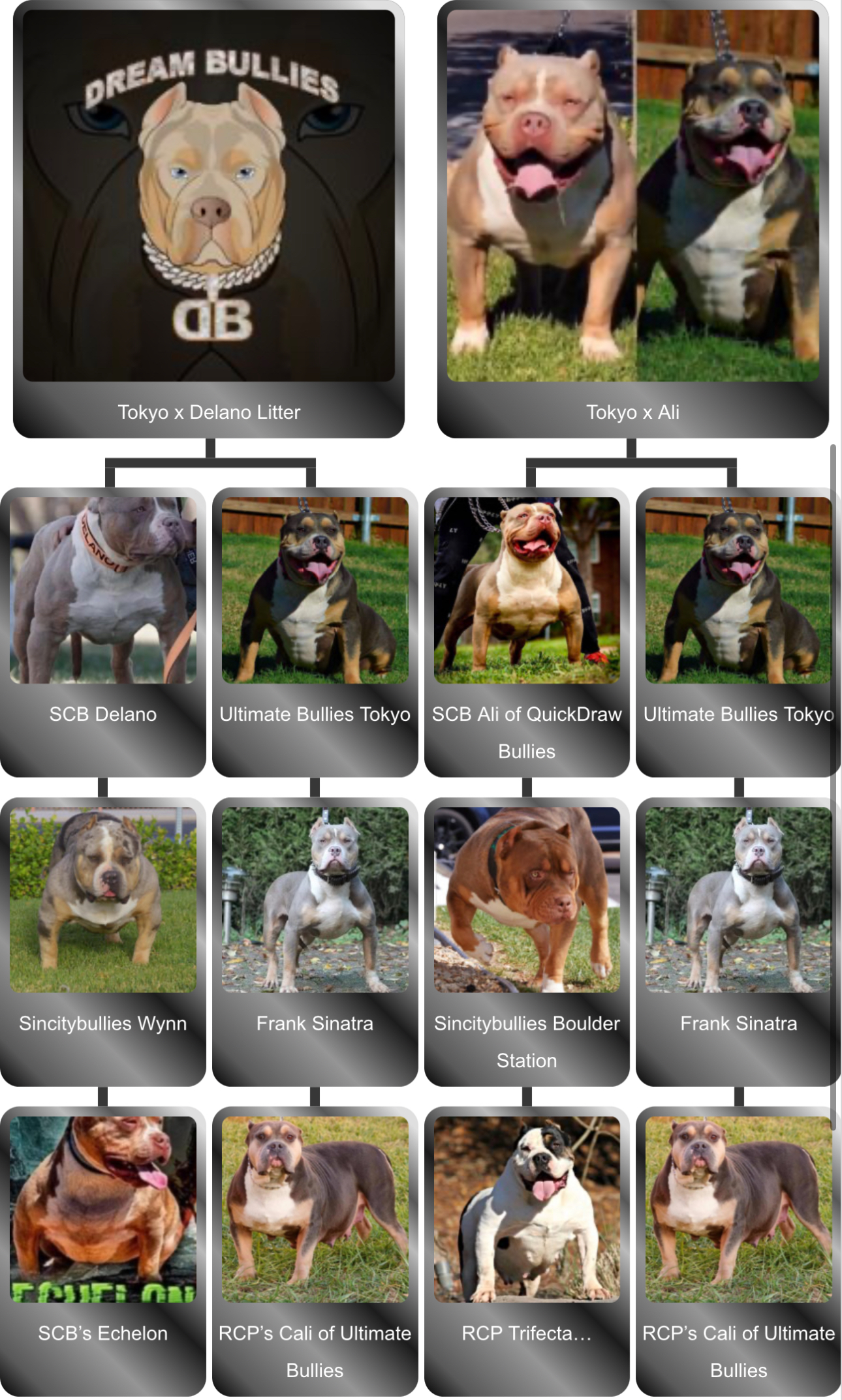This screenshot has width=842, height=1400.
Task: Open the Tokyo x Delano Litter card
Action: click(210, 196)
